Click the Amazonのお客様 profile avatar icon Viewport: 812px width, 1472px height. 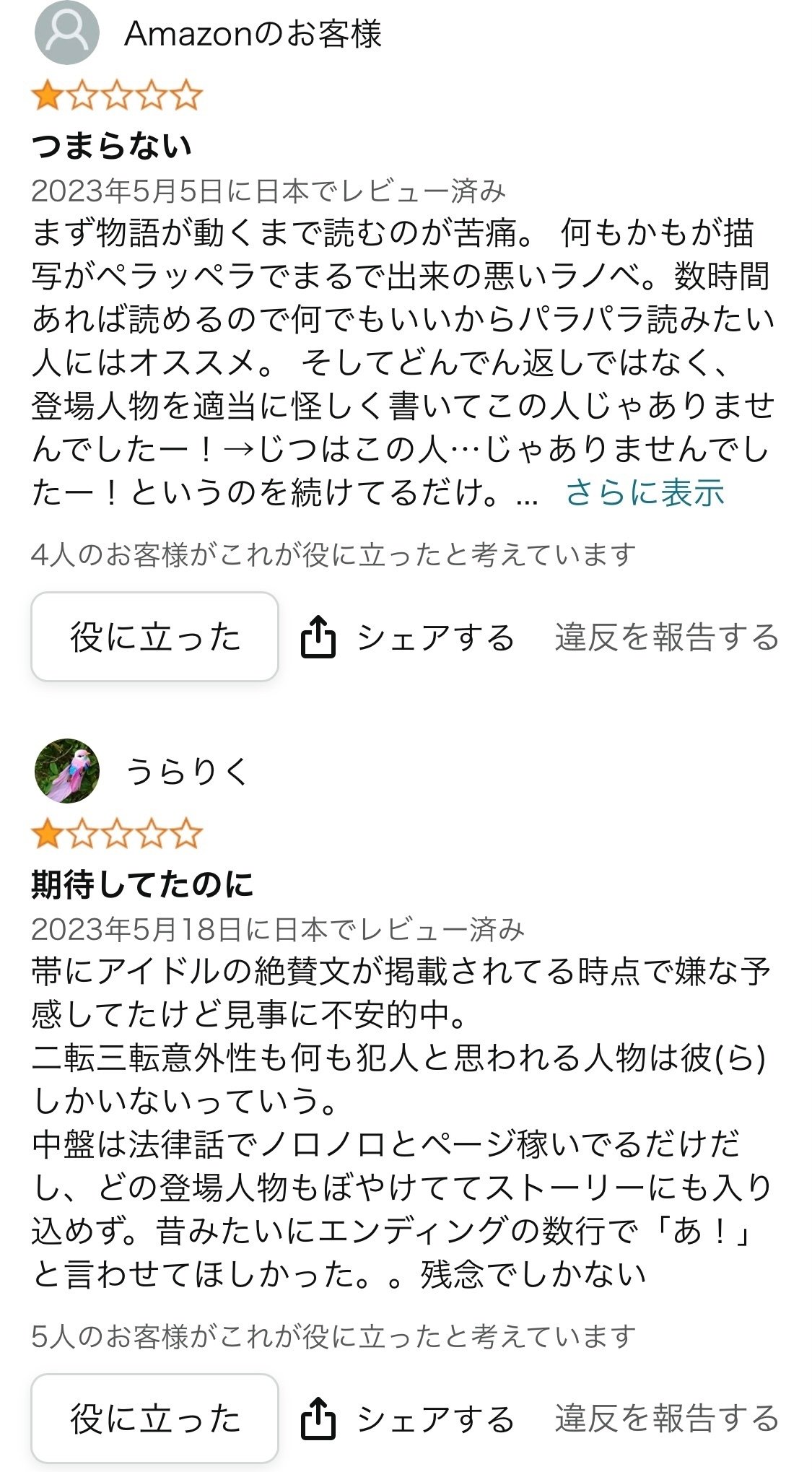66,32
